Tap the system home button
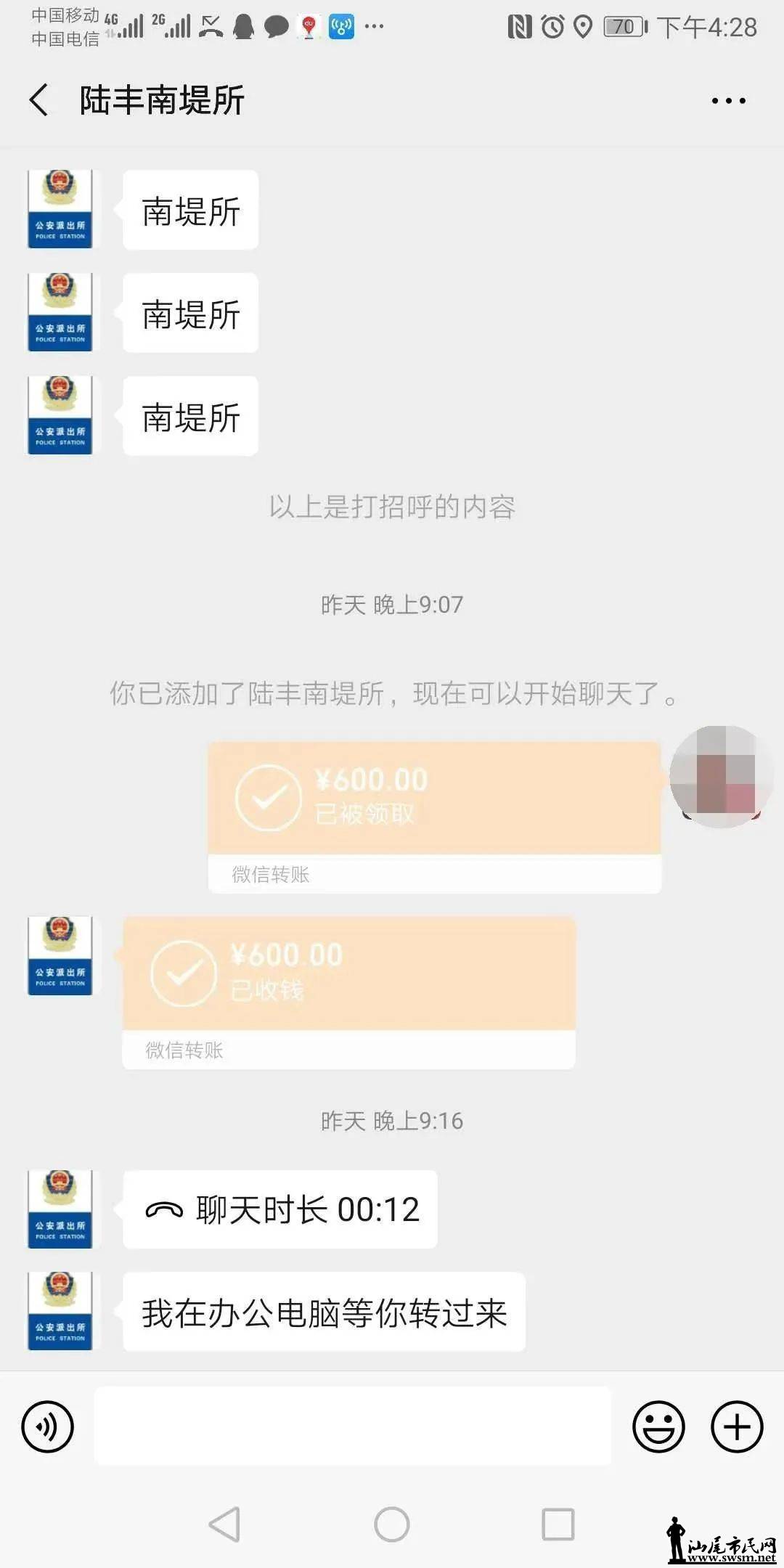Screen dimensions: 784x1568 [x=392, y=1524]
